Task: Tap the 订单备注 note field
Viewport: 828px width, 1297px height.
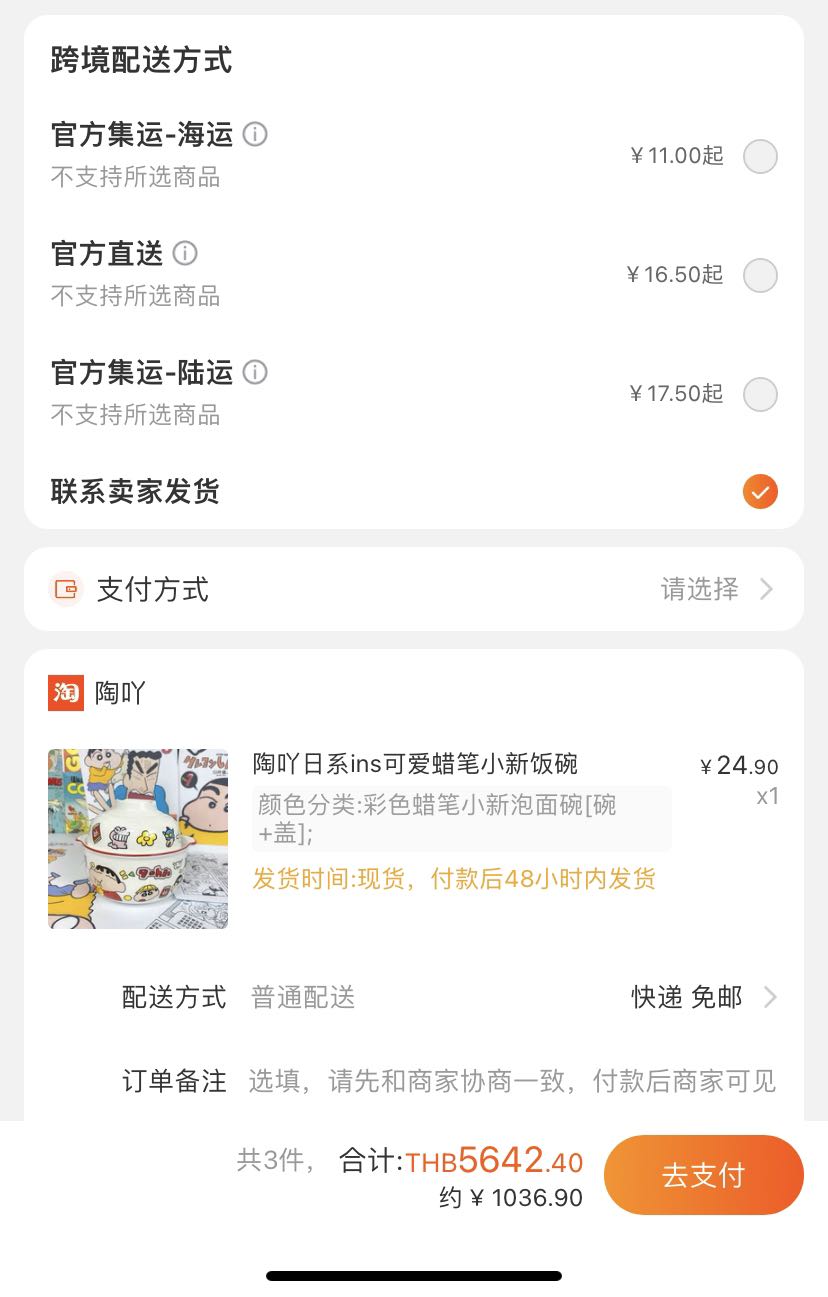Action: (x=512, y=1081)
